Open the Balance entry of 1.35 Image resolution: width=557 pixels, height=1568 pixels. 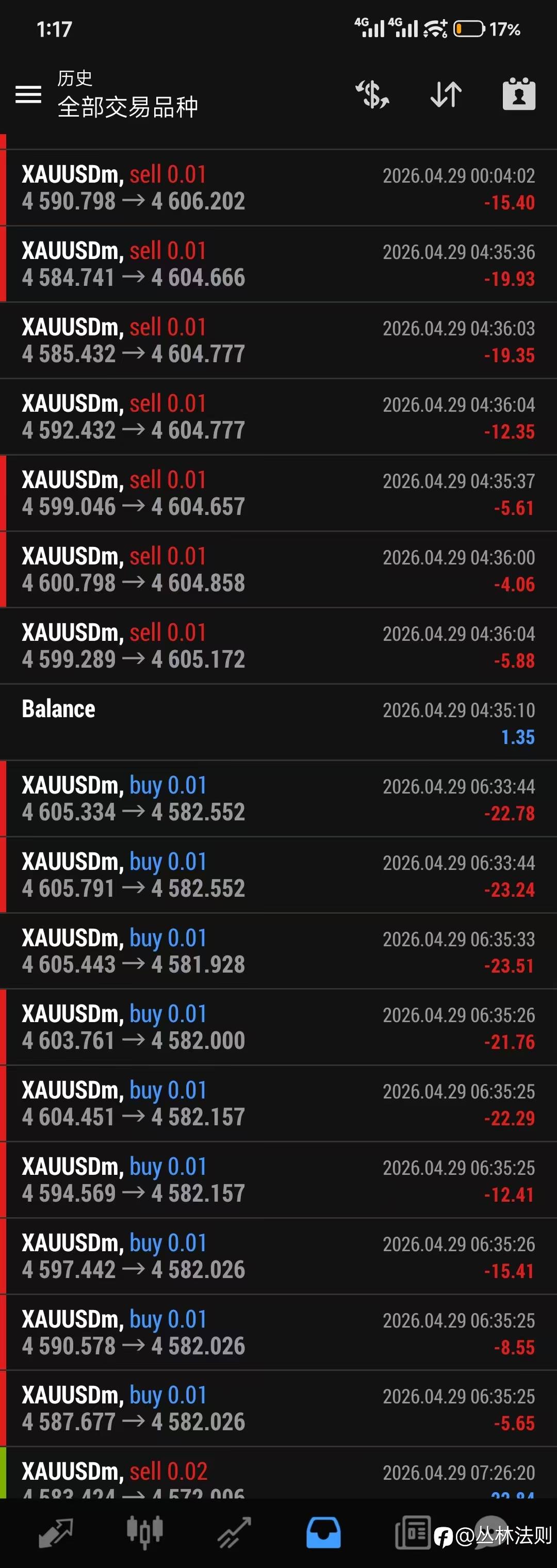(x=278, y=722)
